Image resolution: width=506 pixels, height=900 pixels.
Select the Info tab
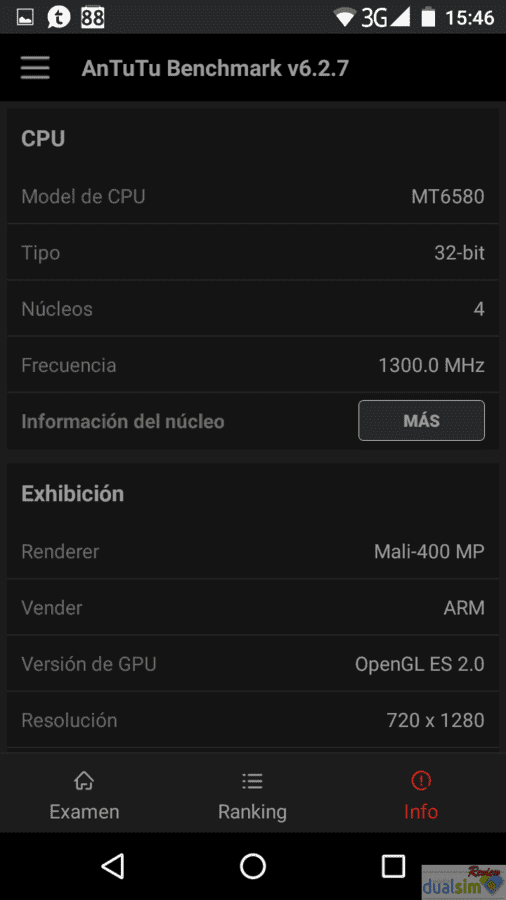tap(421, 796)
